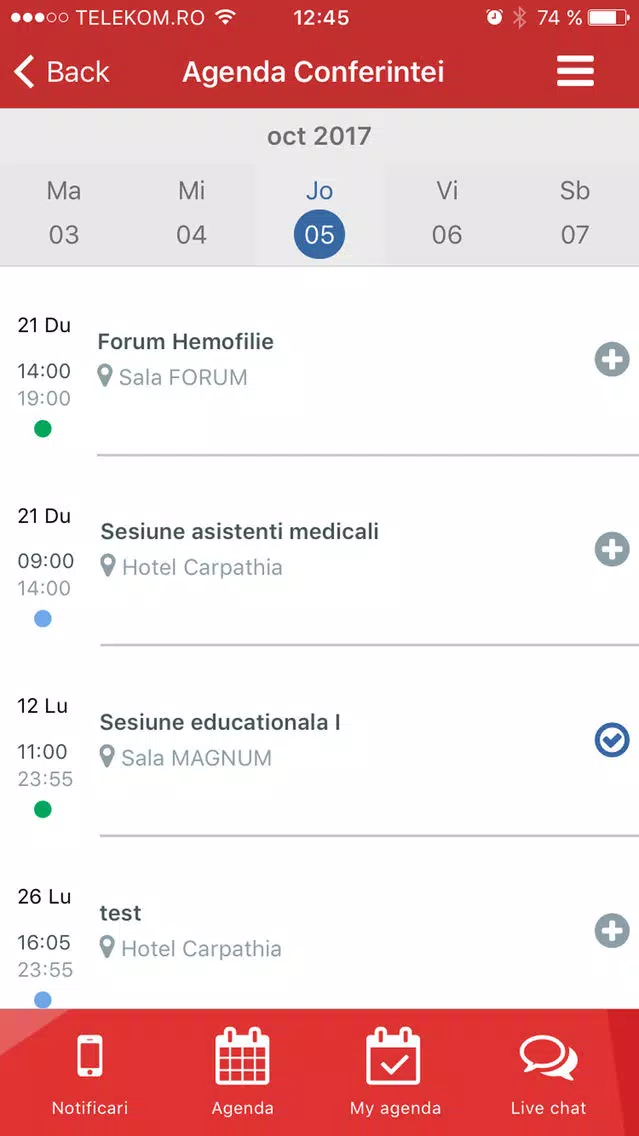This screenshot has width=639, height=1136.
Task: Uncheck Sesiune educationala I from my agenda
Action: click(x=612, y=740)
